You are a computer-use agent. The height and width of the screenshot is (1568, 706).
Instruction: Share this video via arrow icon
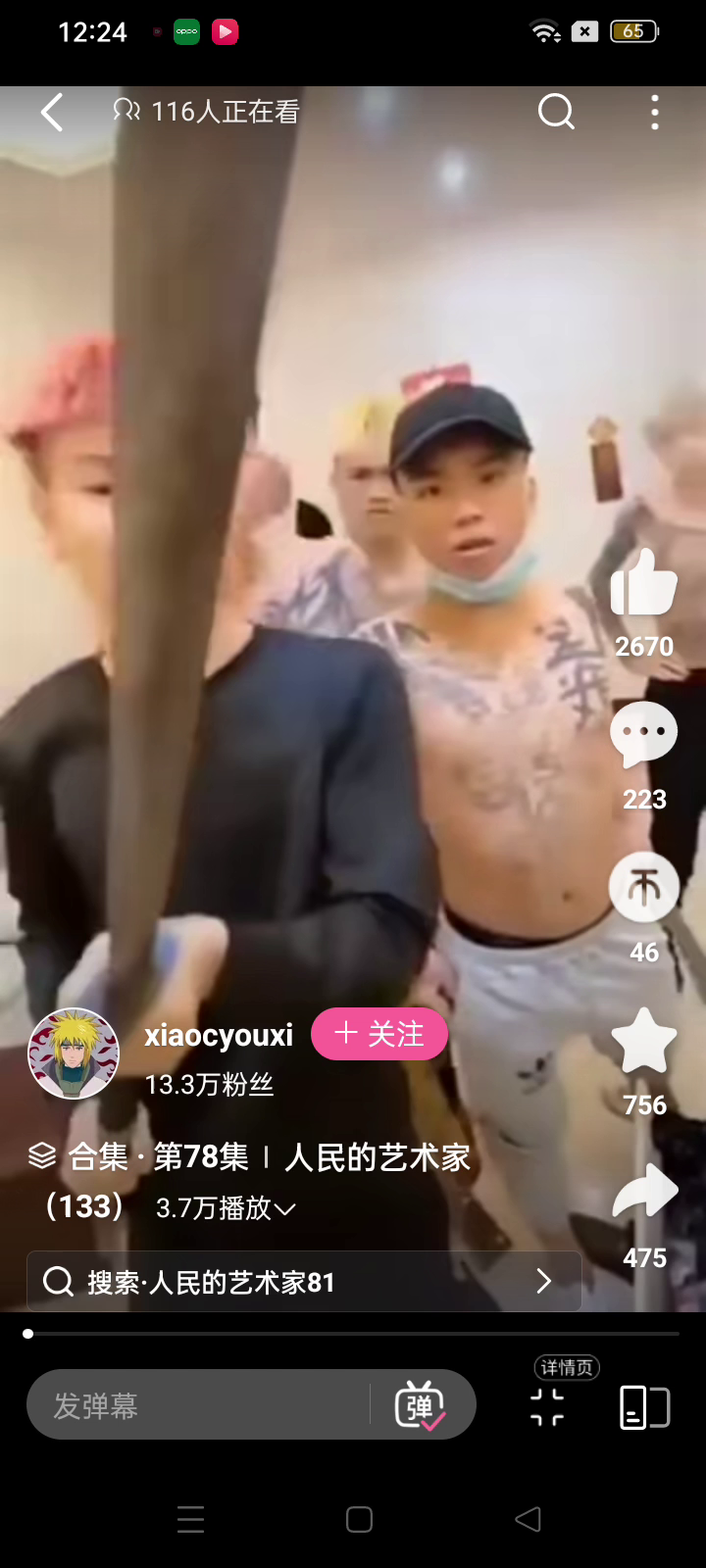point(643,1194)
